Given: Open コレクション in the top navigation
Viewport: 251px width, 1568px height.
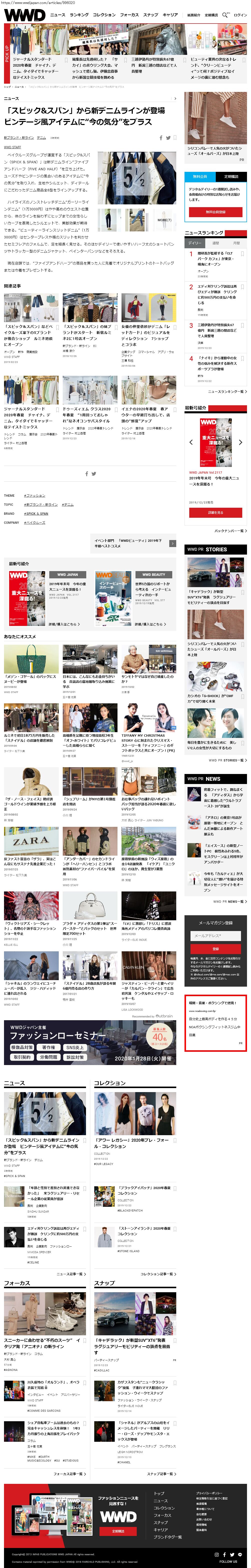Looking at the screenshot, I should 104,15.
